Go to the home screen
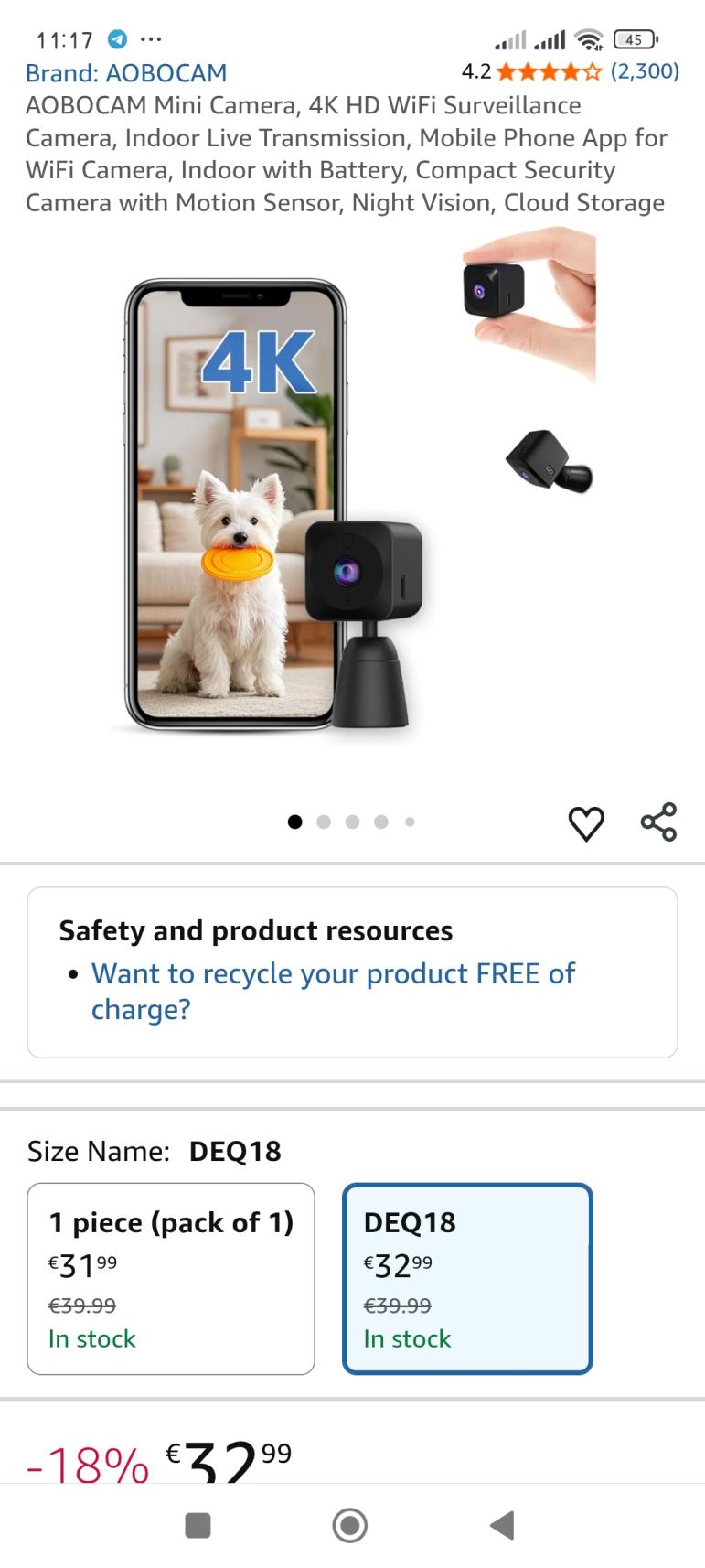The image size is (705, 1568). point(350,1525)
